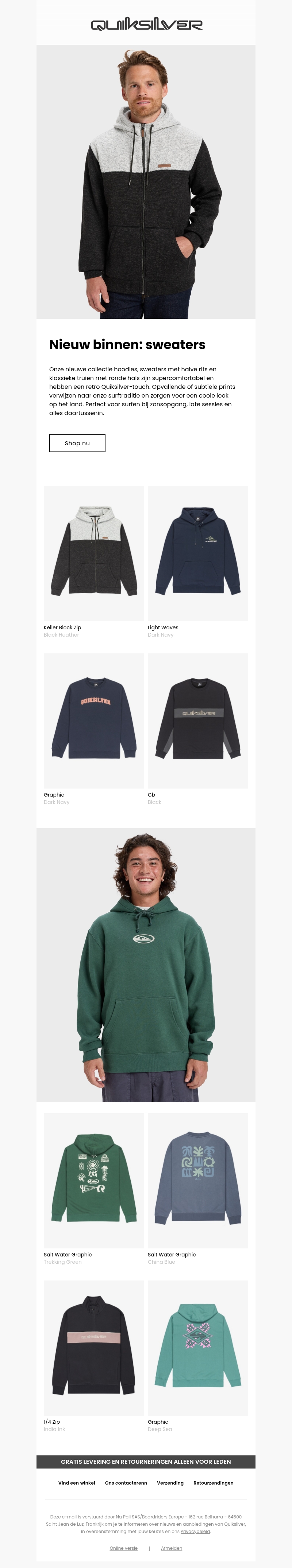The width and height of the screenshot is (292, 1568).
Task: Tap the Shop nu button
Action: click(x=77, y=443)
